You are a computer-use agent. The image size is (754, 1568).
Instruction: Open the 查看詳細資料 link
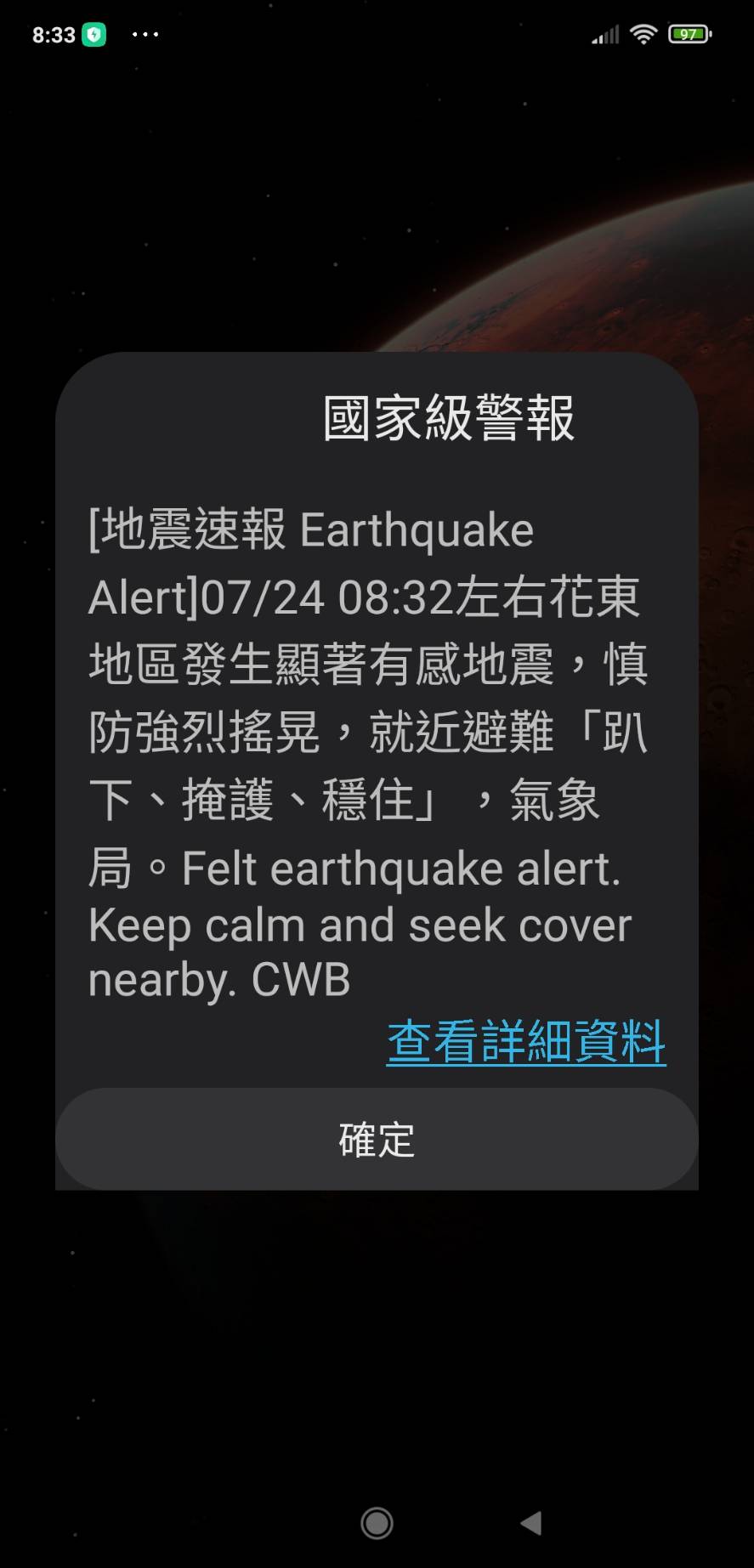pyautogui.click(x=526, y=1041)
